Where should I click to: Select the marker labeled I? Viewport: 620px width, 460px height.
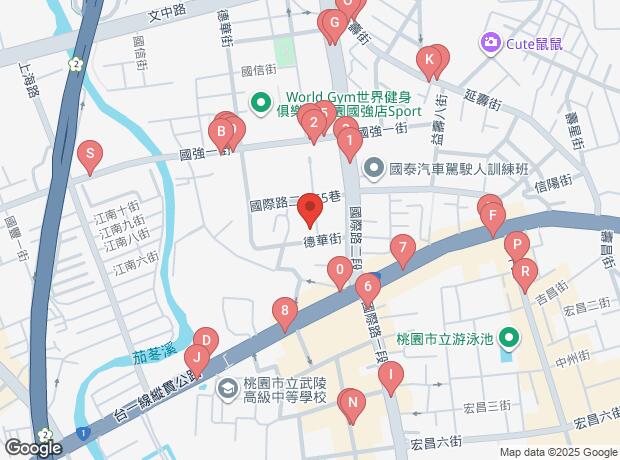point(390,375)
